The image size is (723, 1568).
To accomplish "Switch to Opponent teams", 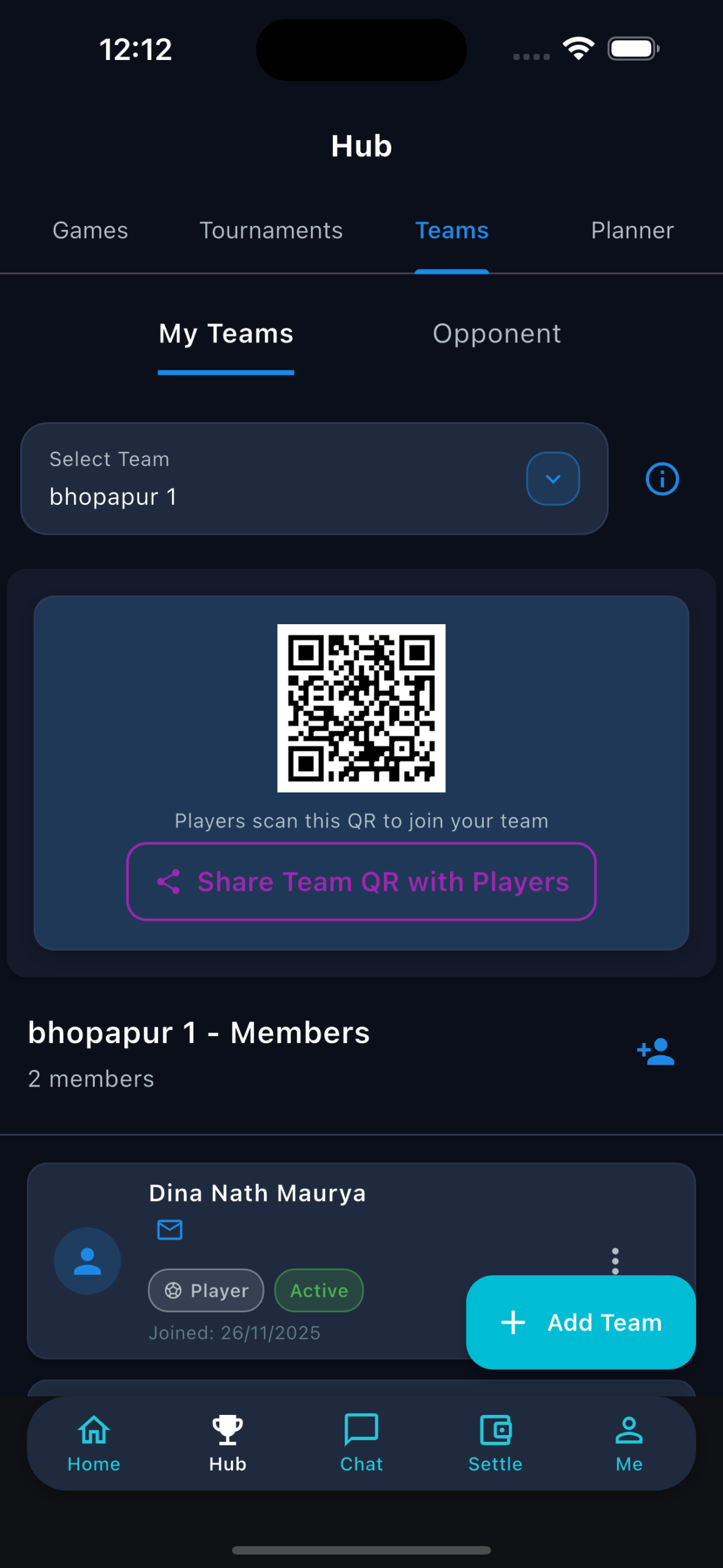I will (496, 334).
